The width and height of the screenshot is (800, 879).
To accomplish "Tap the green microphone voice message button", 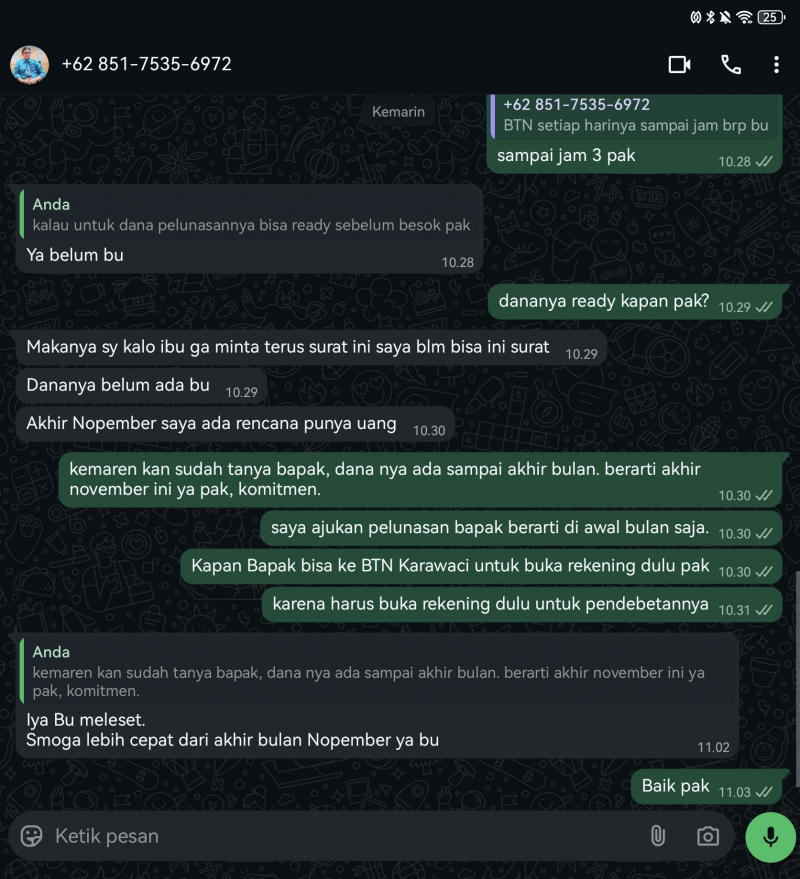I will (x=770, y=836).
